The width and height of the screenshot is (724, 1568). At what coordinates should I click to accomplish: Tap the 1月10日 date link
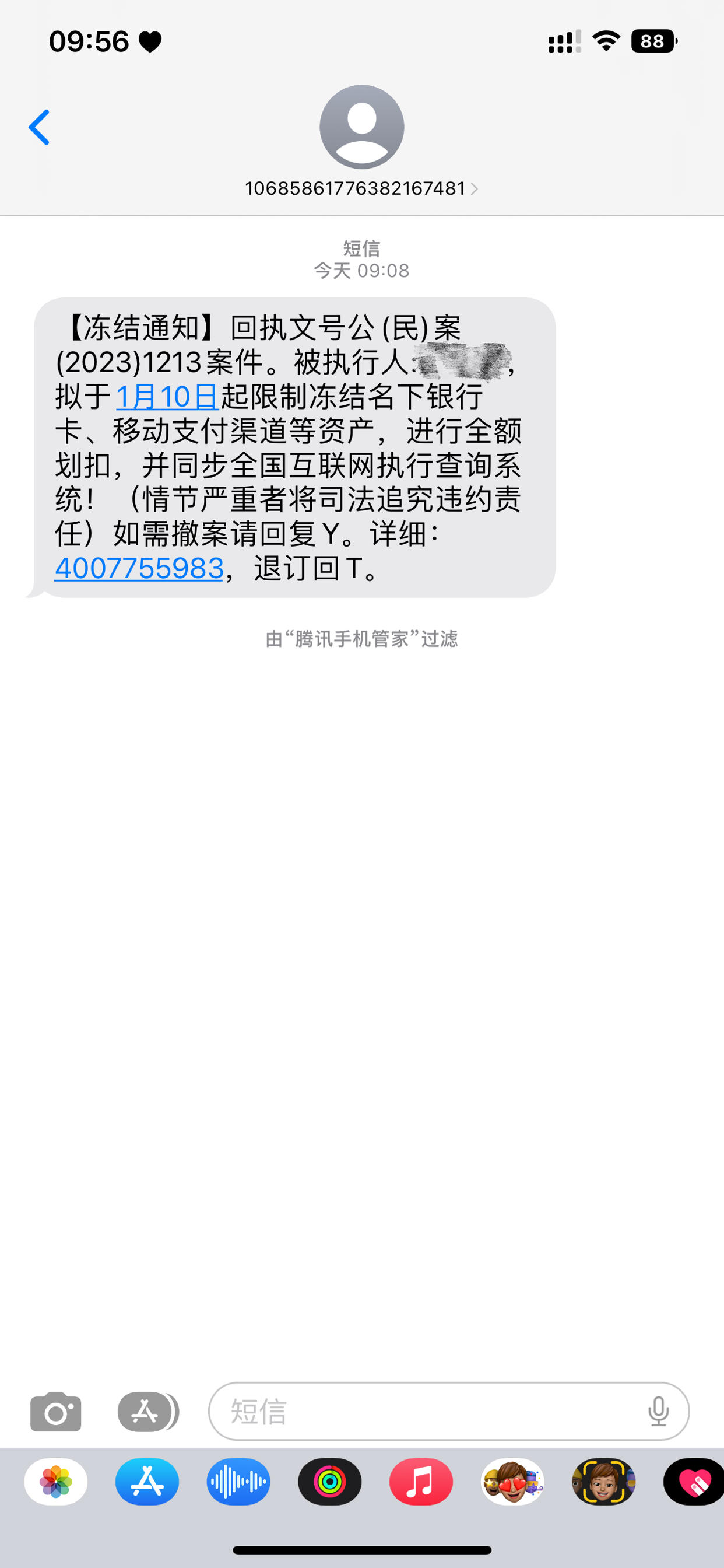pyautogui.click(x=167, y=397)
